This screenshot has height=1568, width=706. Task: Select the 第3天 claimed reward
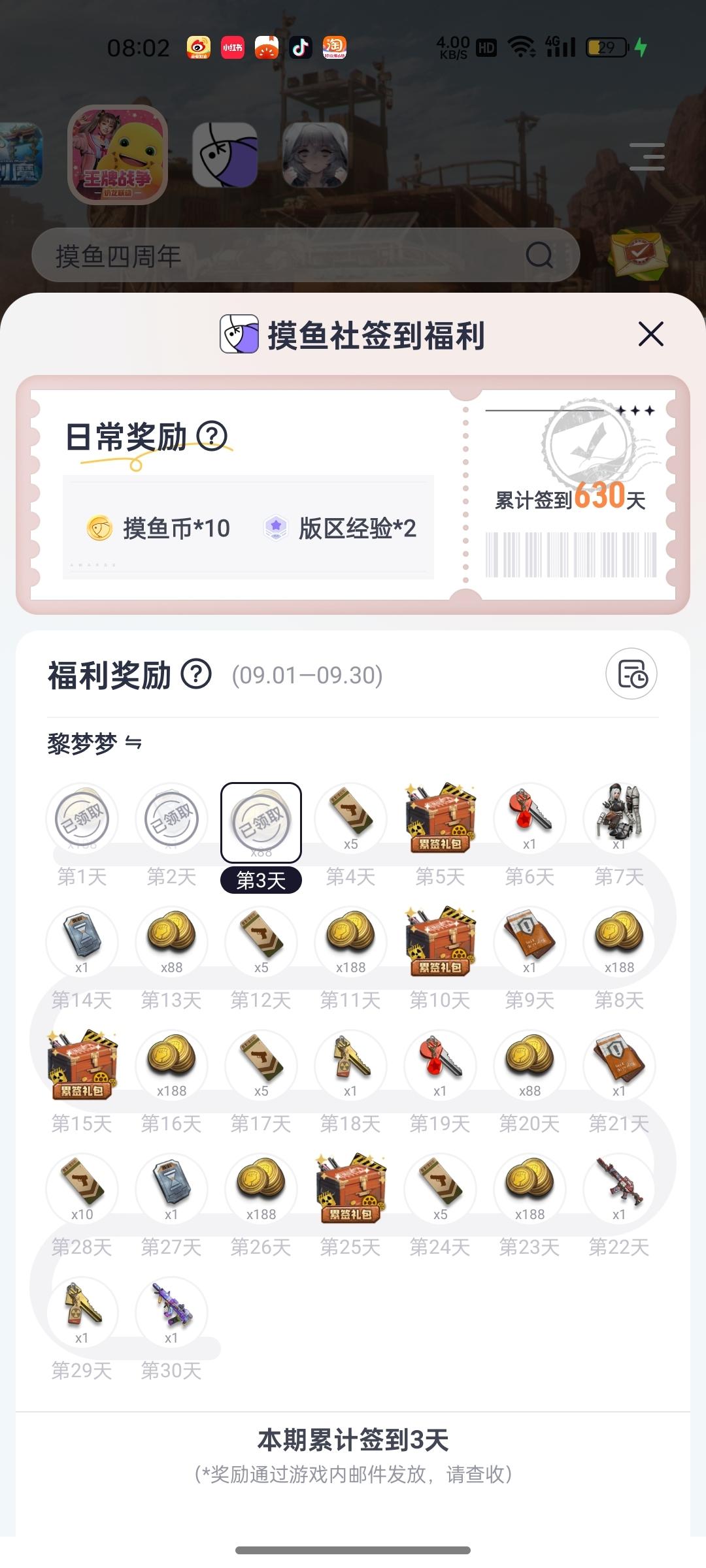(x=261, y=822)
